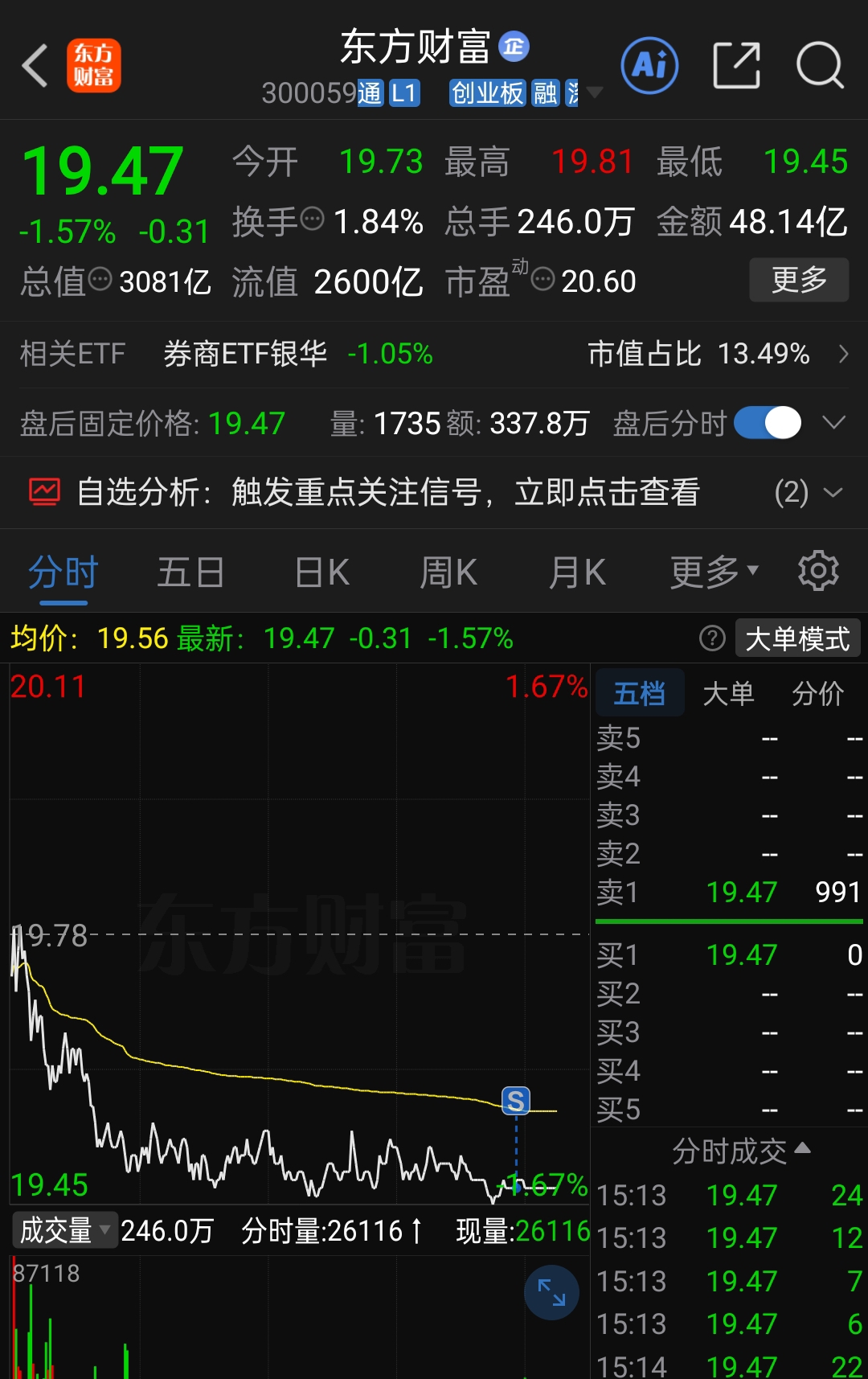The width and height of the screenshot is (868, 1379).
Task: Turn off the 盘后分时 switch
Action: click(x=768, y=423)
